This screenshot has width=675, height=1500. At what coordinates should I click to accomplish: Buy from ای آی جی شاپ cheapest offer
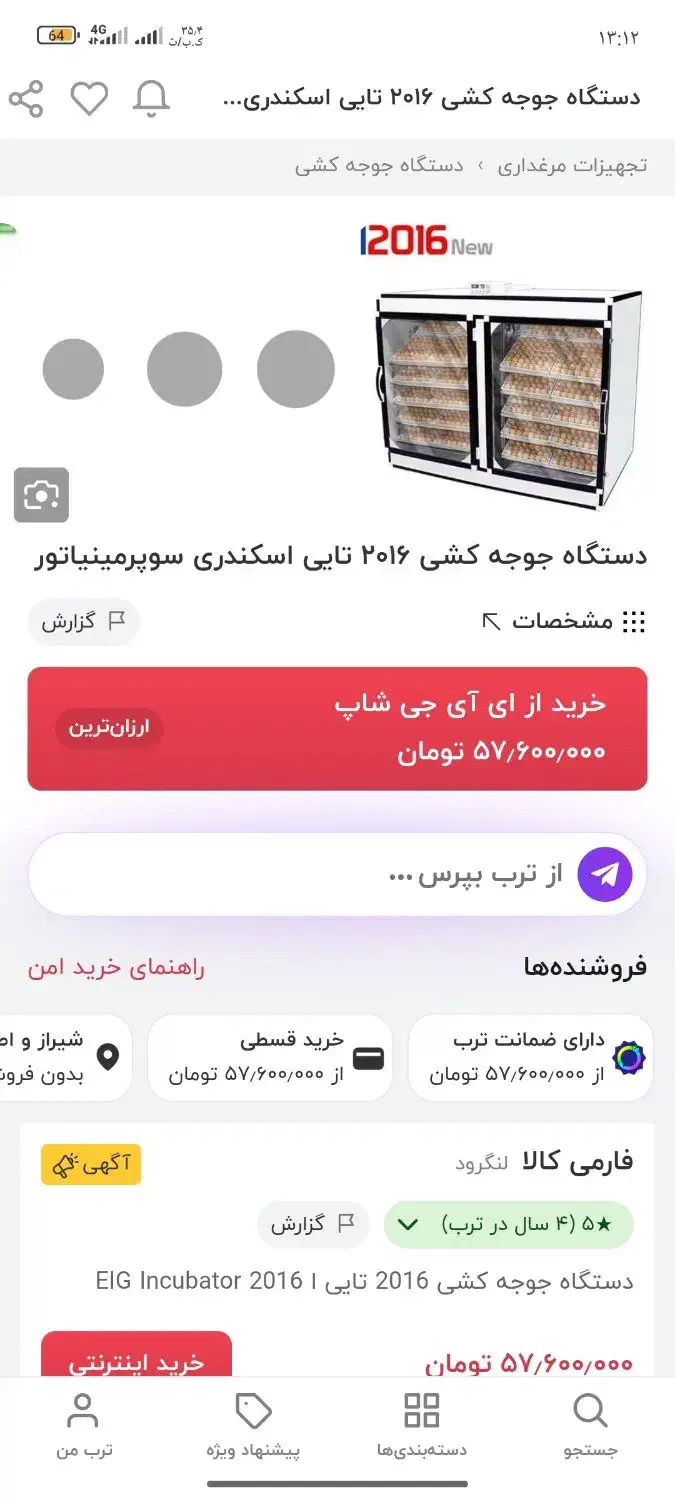337,728
